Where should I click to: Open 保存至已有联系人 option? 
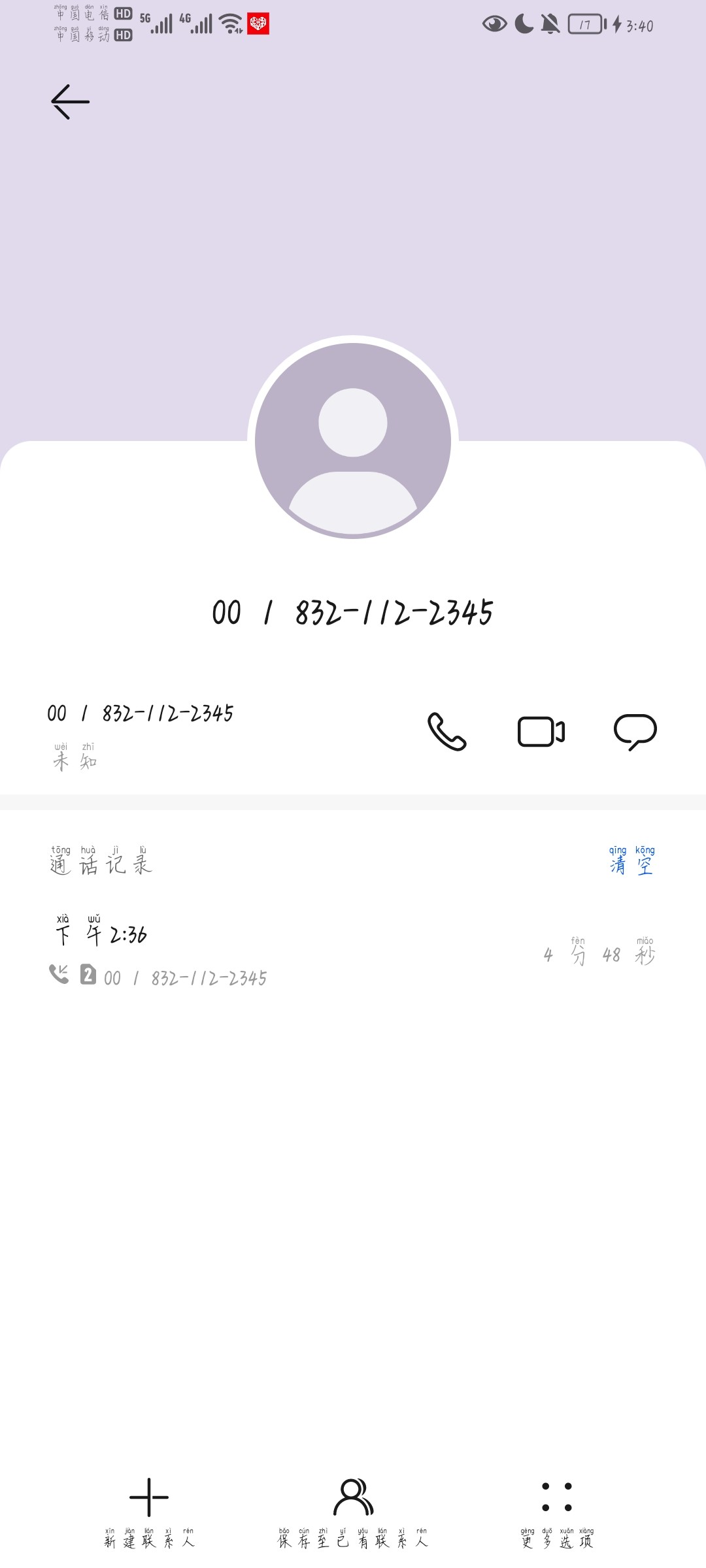click(x=353, y=1496)
